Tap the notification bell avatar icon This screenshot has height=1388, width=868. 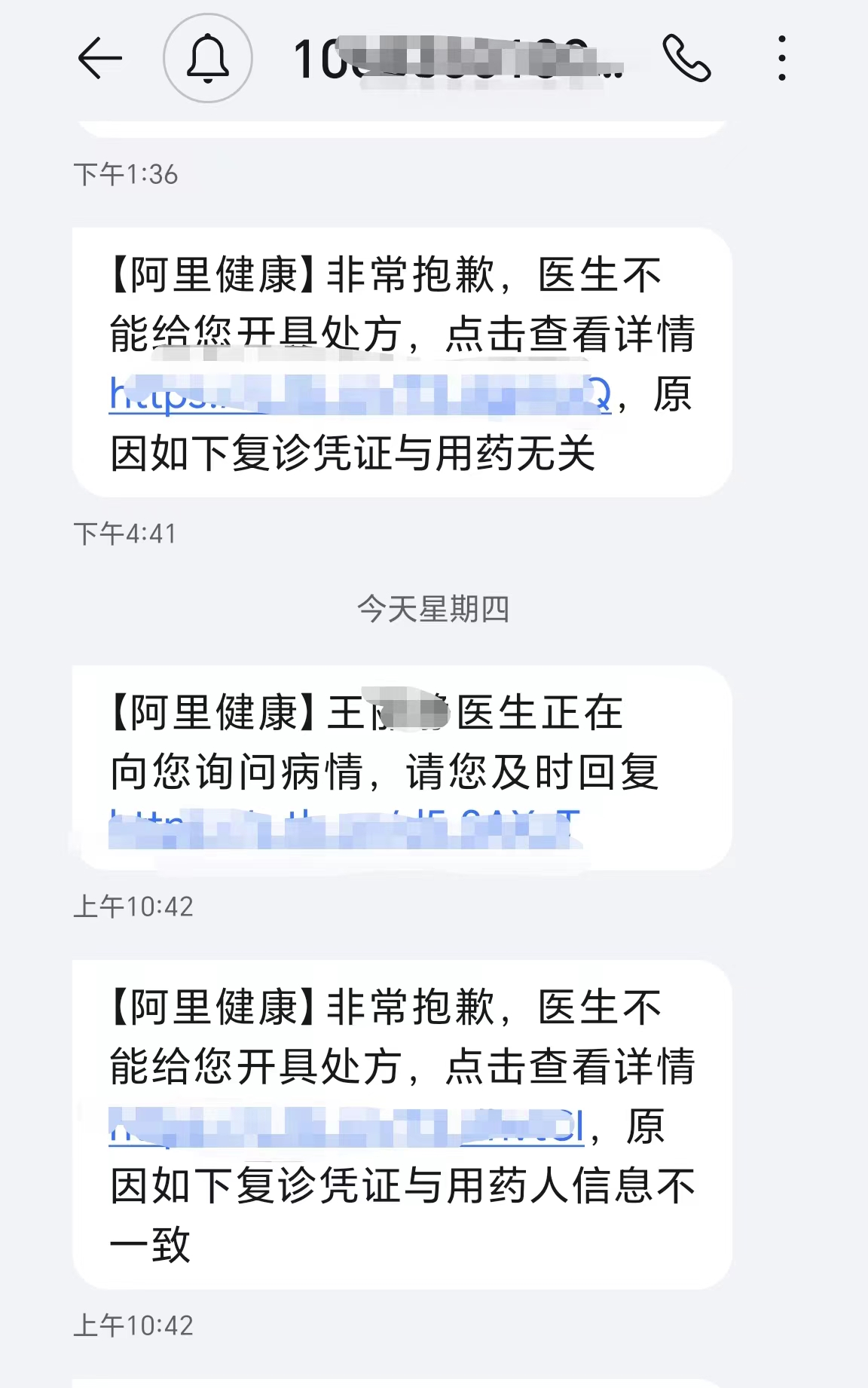(x=207, y=58)
